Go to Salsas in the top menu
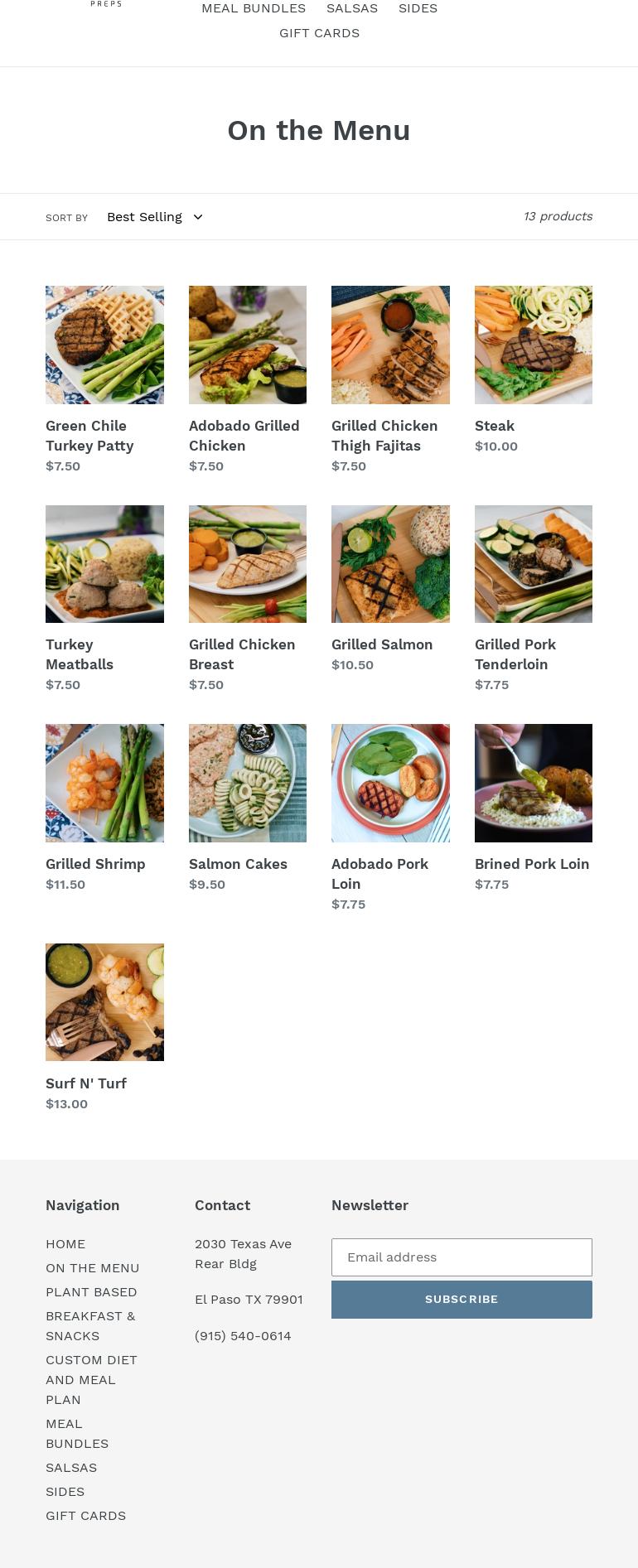 point(352,8)
